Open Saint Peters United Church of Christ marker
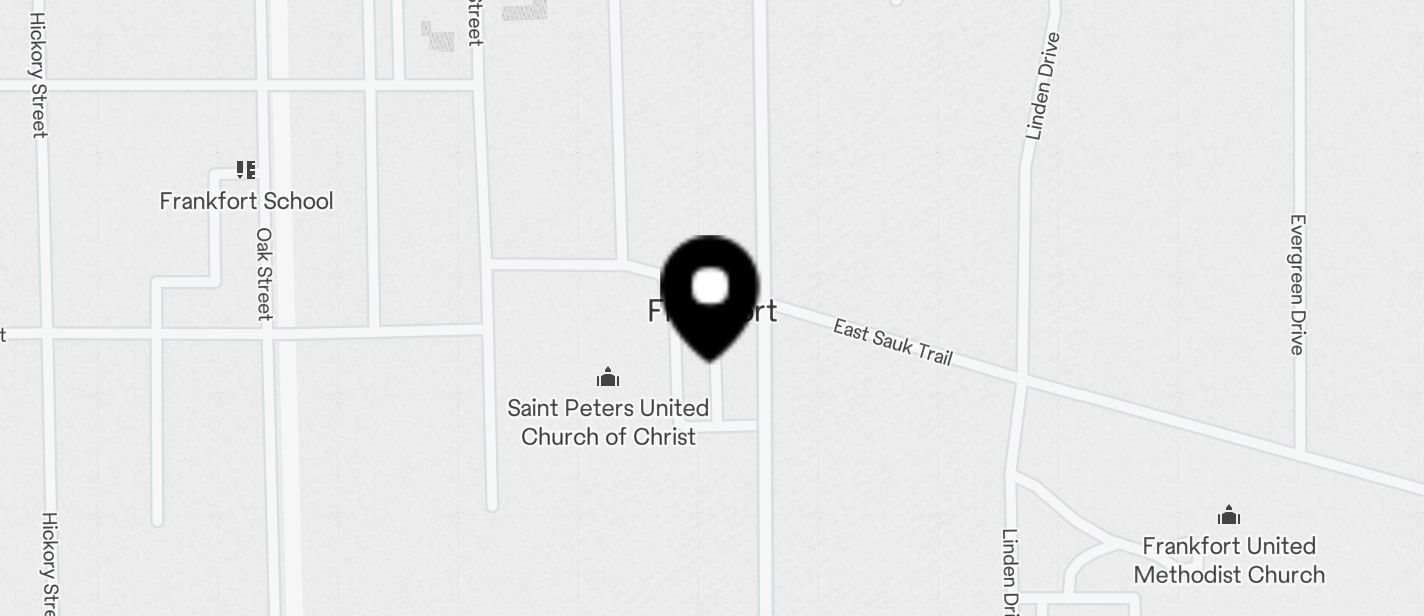Screen dimensions: 1424x616 pyautogui.click(x=608, y=377)
